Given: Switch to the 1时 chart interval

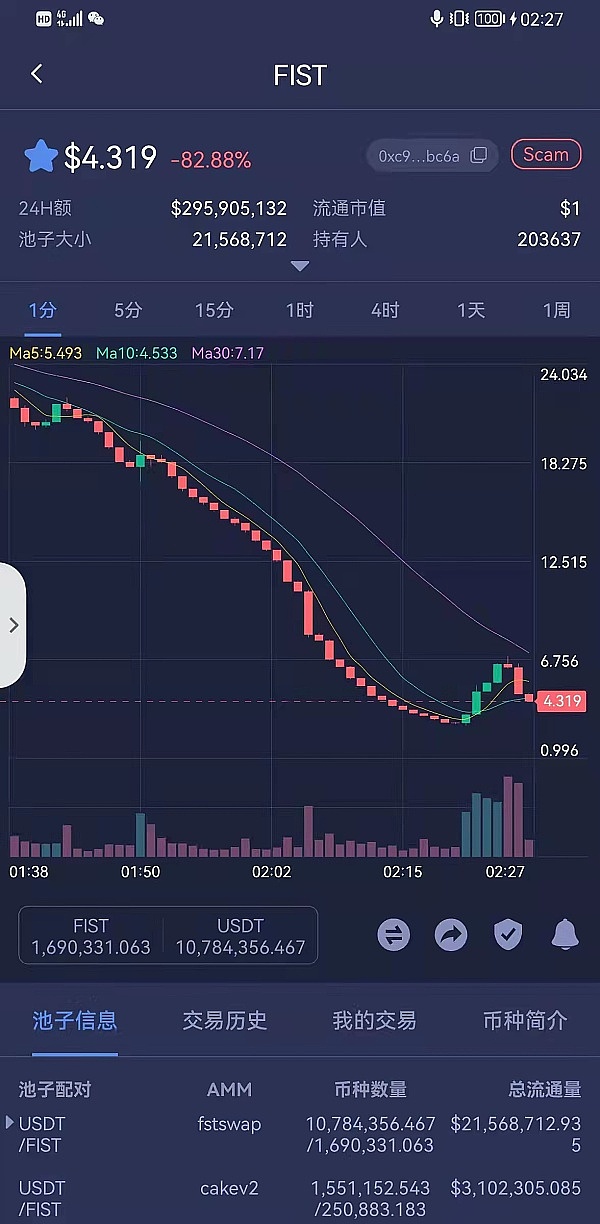Looking at the screenshot, I should click(x=300, y=310).
